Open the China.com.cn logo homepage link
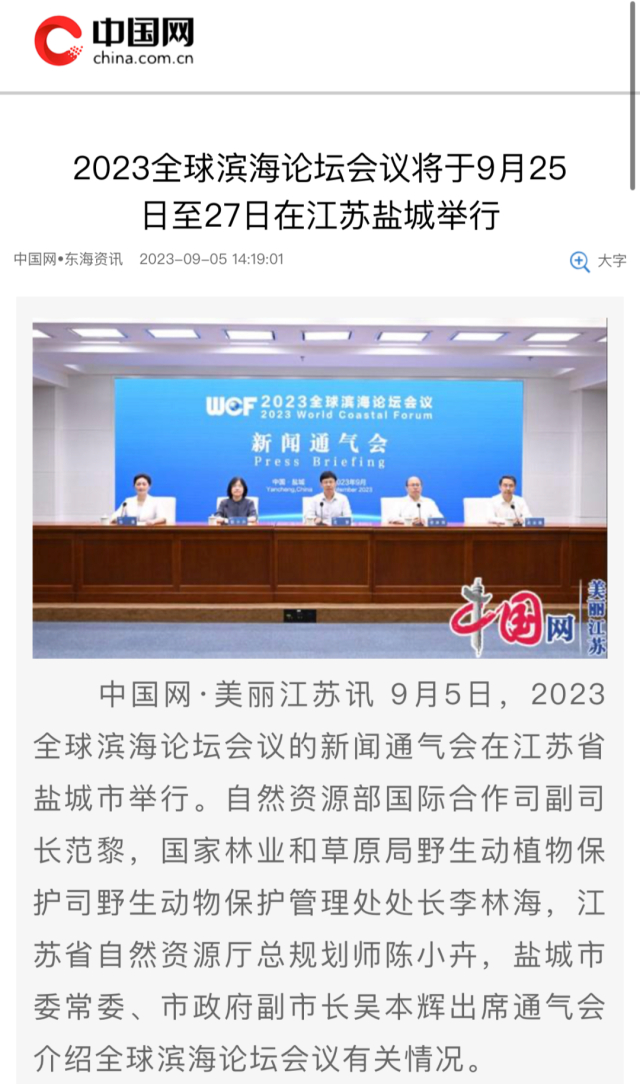The height and width of the screenshot is (1084, 640). 114,41
